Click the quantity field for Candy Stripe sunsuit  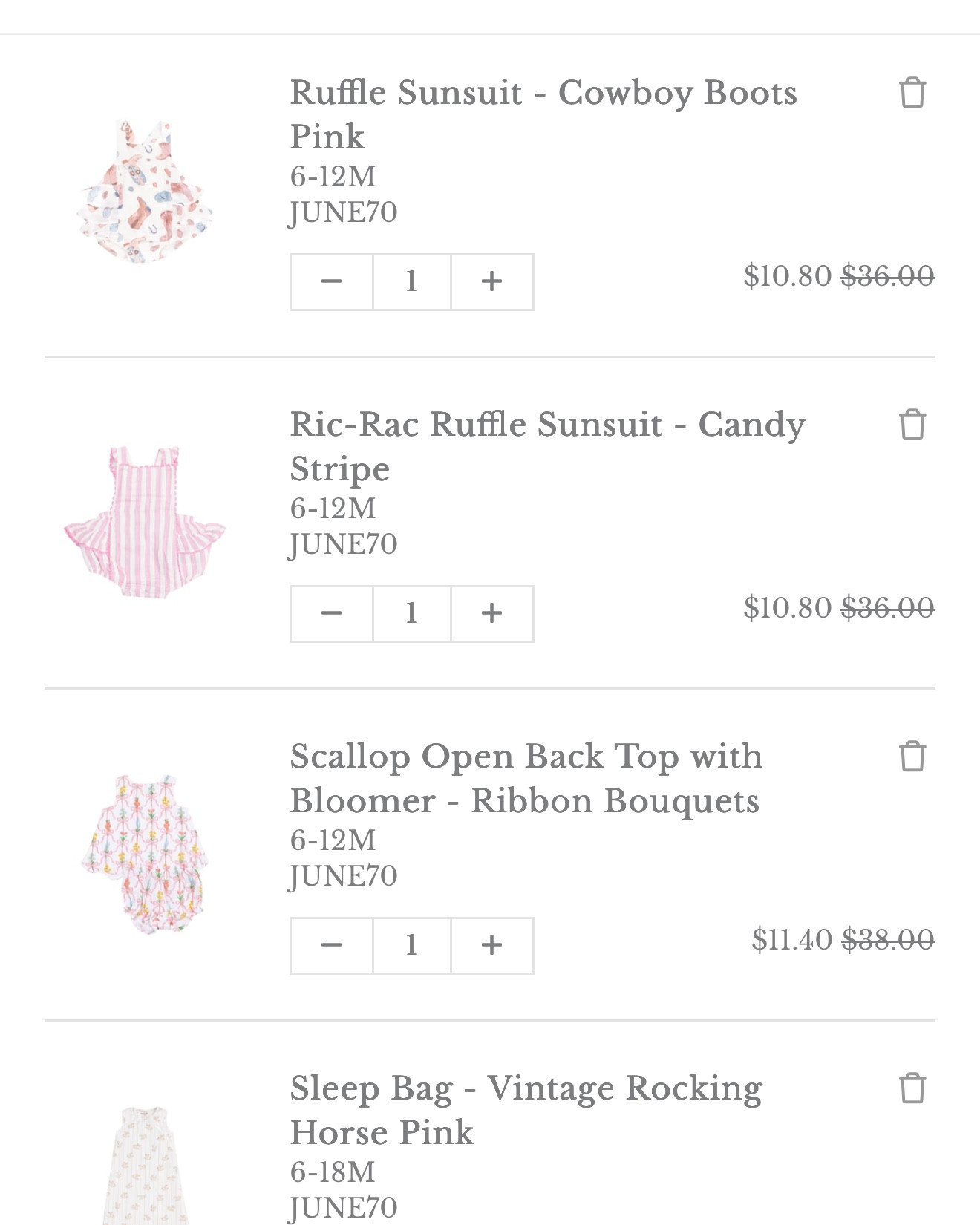(411, 613)
